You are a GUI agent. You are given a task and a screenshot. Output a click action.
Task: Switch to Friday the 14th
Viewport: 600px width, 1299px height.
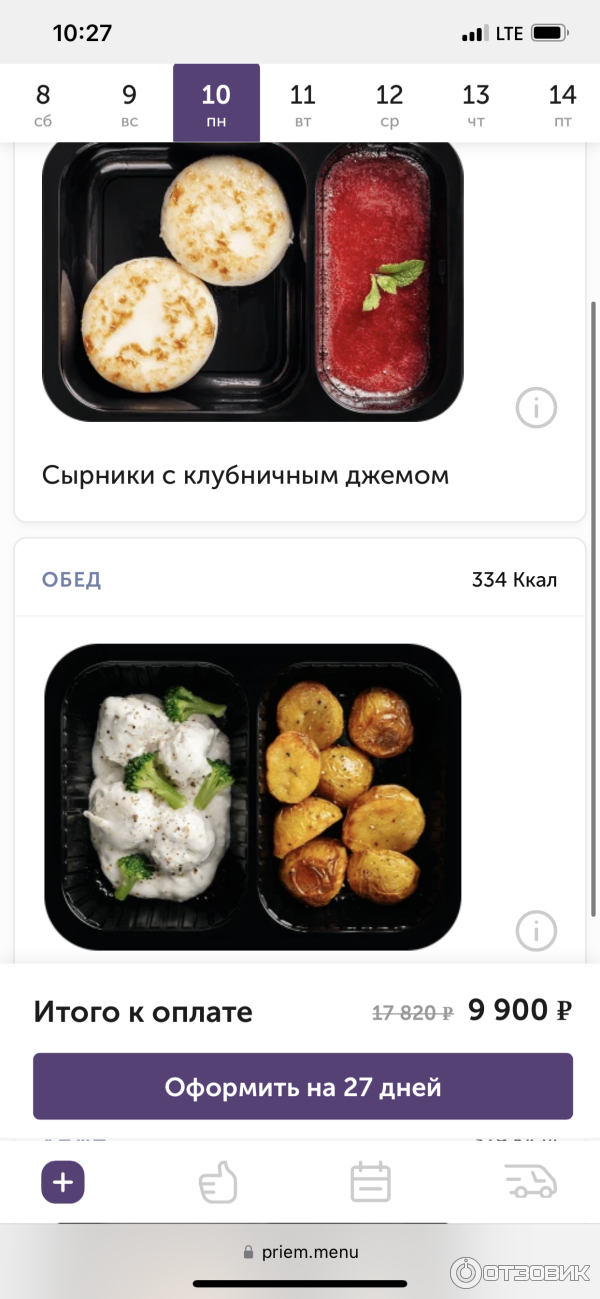(562, 104)
